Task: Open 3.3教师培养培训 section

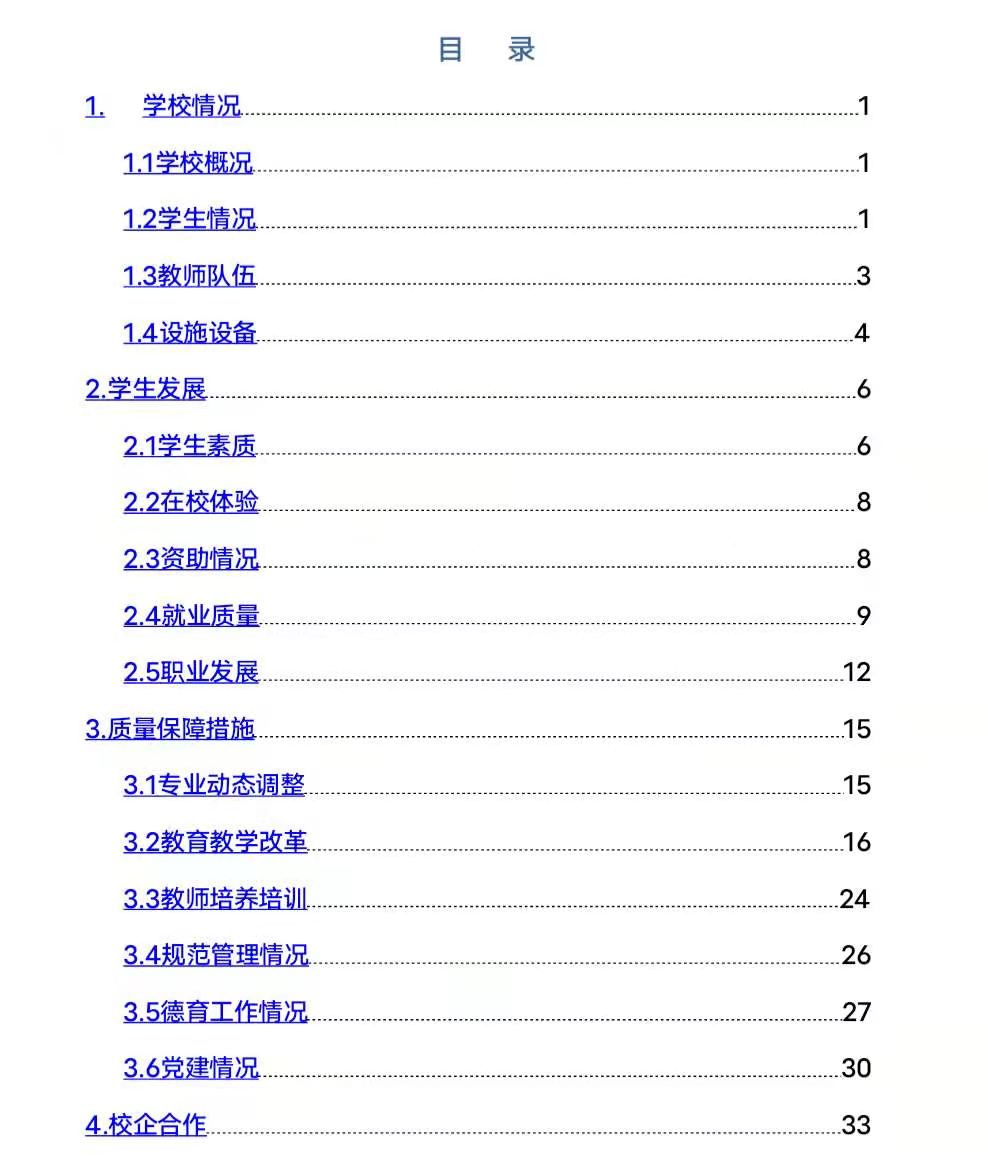Action: (x=215, y=899)
